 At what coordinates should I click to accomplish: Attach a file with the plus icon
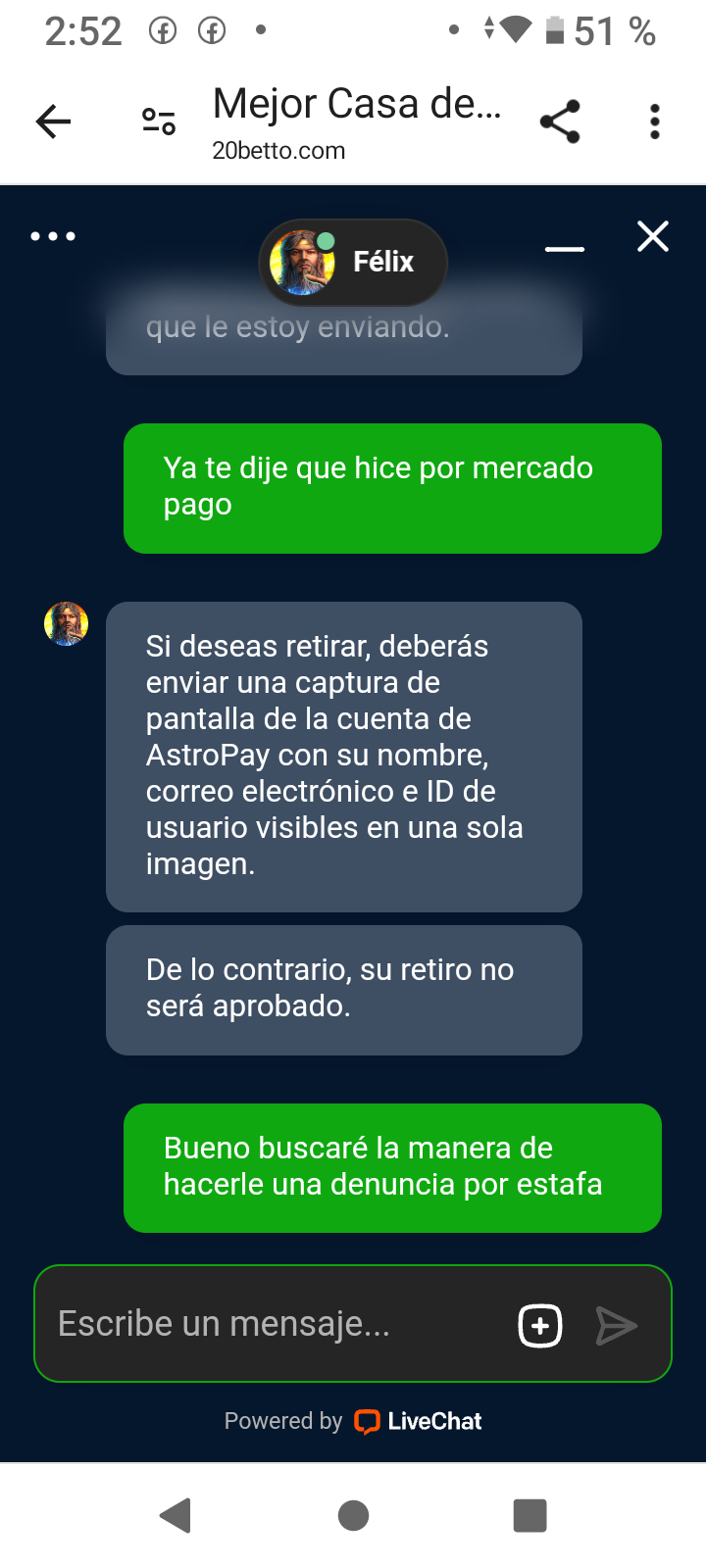[540, 1326]
